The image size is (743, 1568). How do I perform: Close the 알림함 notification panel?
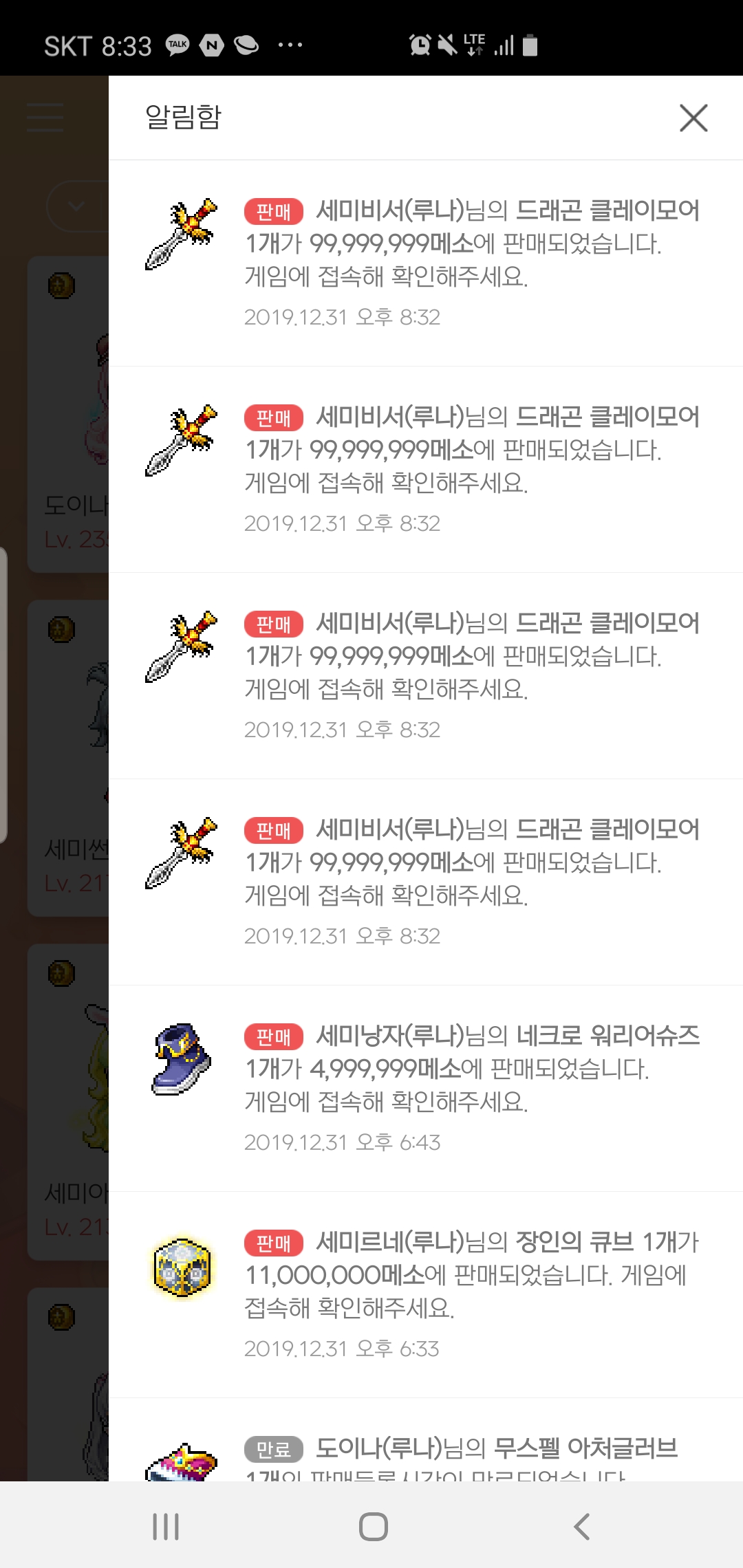[693, 118]
